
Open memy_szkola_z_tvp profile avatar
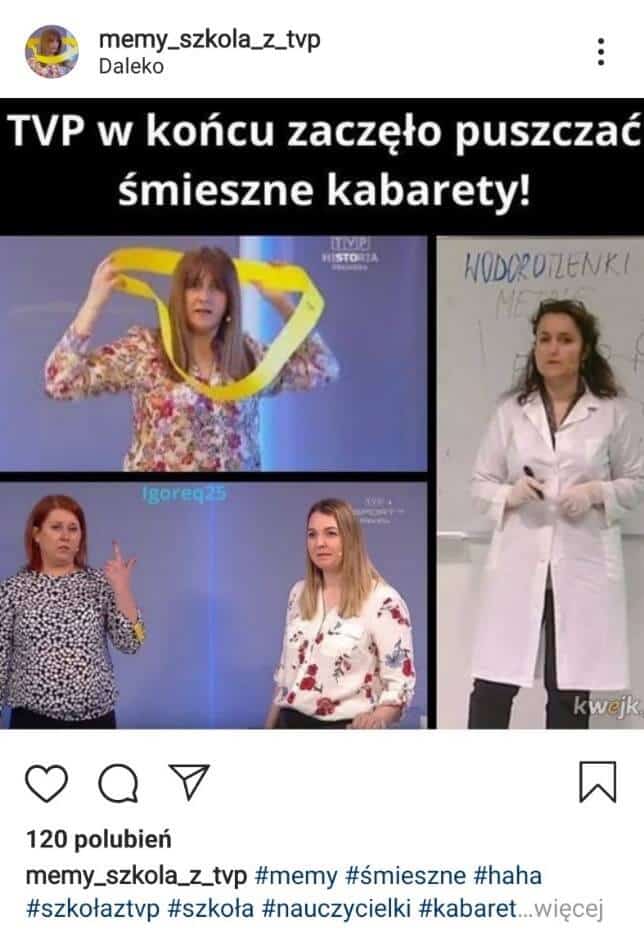pos(52,52)
